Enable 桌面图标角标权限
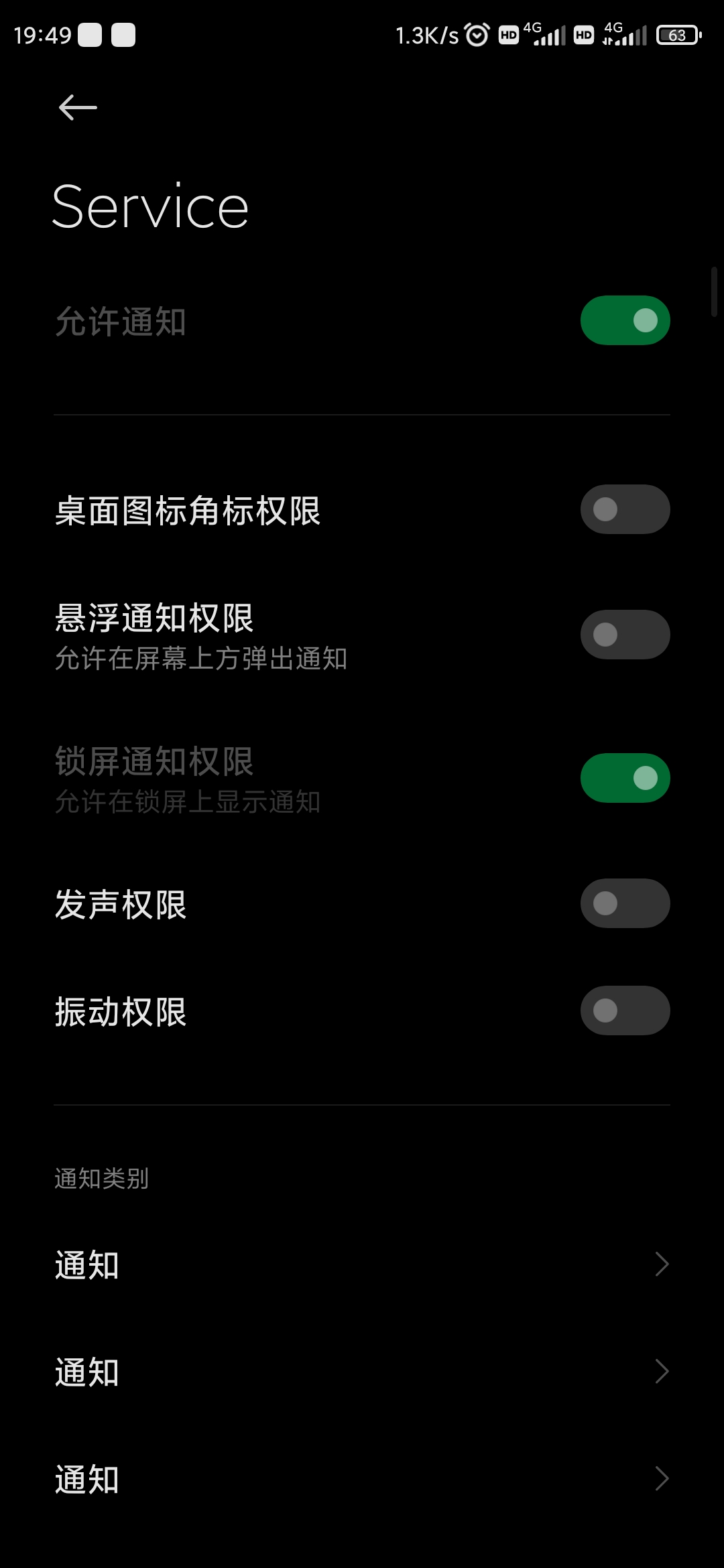This screenshot has height=1568, width=724. (x=625, y=509)
